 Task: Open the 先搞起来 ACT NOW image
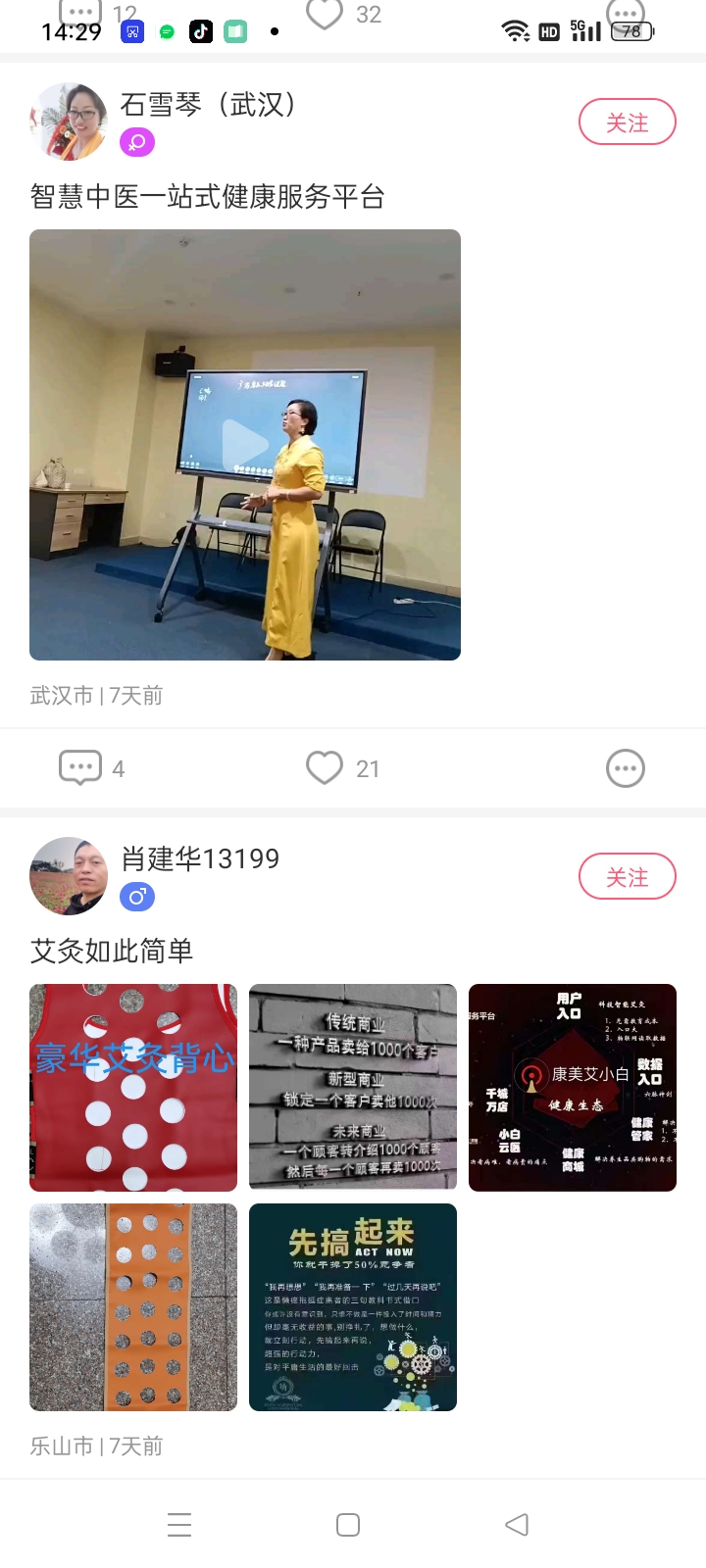[x=353, y=1307]
